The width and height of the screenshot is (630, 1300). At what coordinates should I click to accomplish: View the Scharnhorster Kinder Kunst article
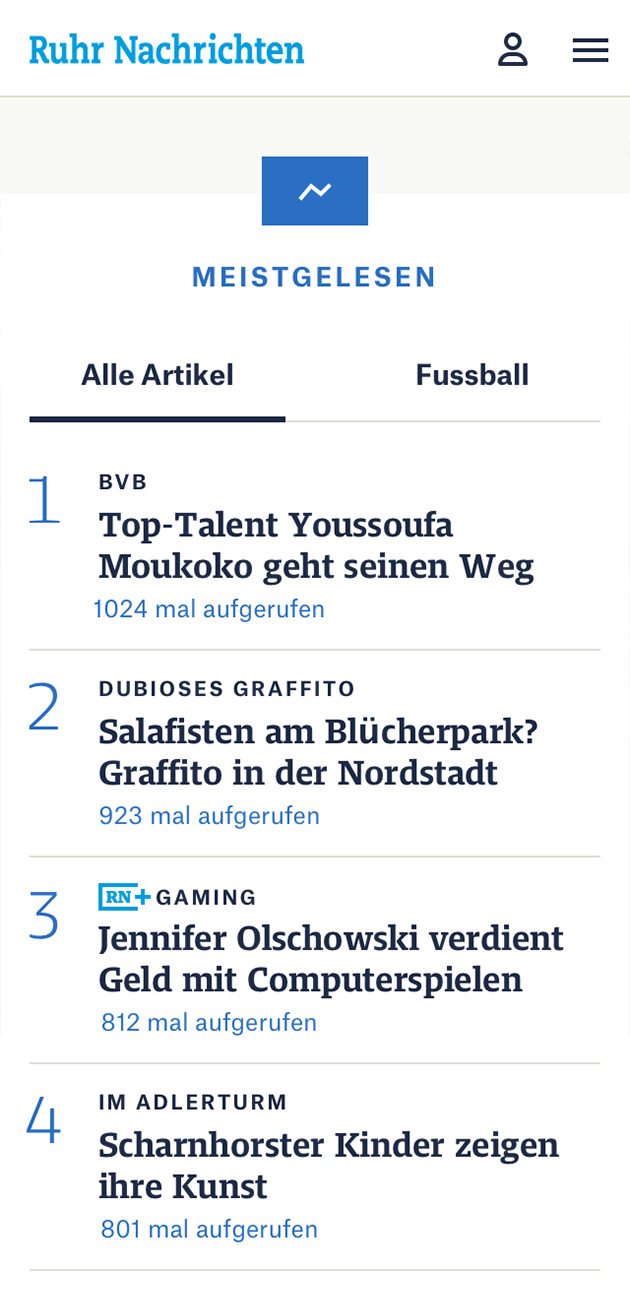(x=328, y=1165)
